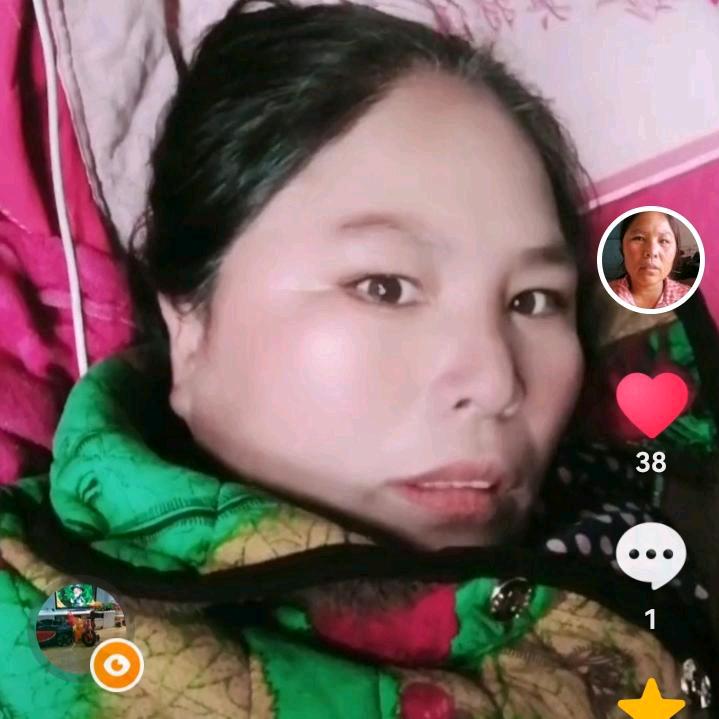Screen dimensions: 719x719
Task: Open the comments bubble
Action: (x=651, y=555)
